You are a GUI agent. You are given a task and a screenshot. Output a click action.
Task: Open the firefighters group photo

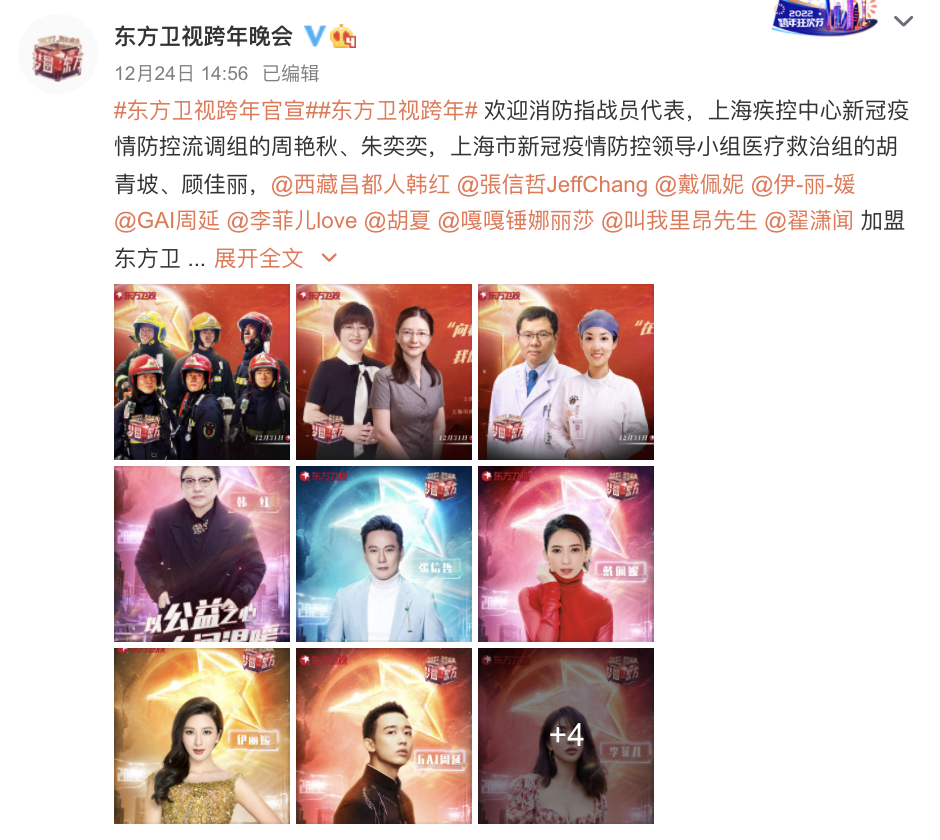(202, 372)
